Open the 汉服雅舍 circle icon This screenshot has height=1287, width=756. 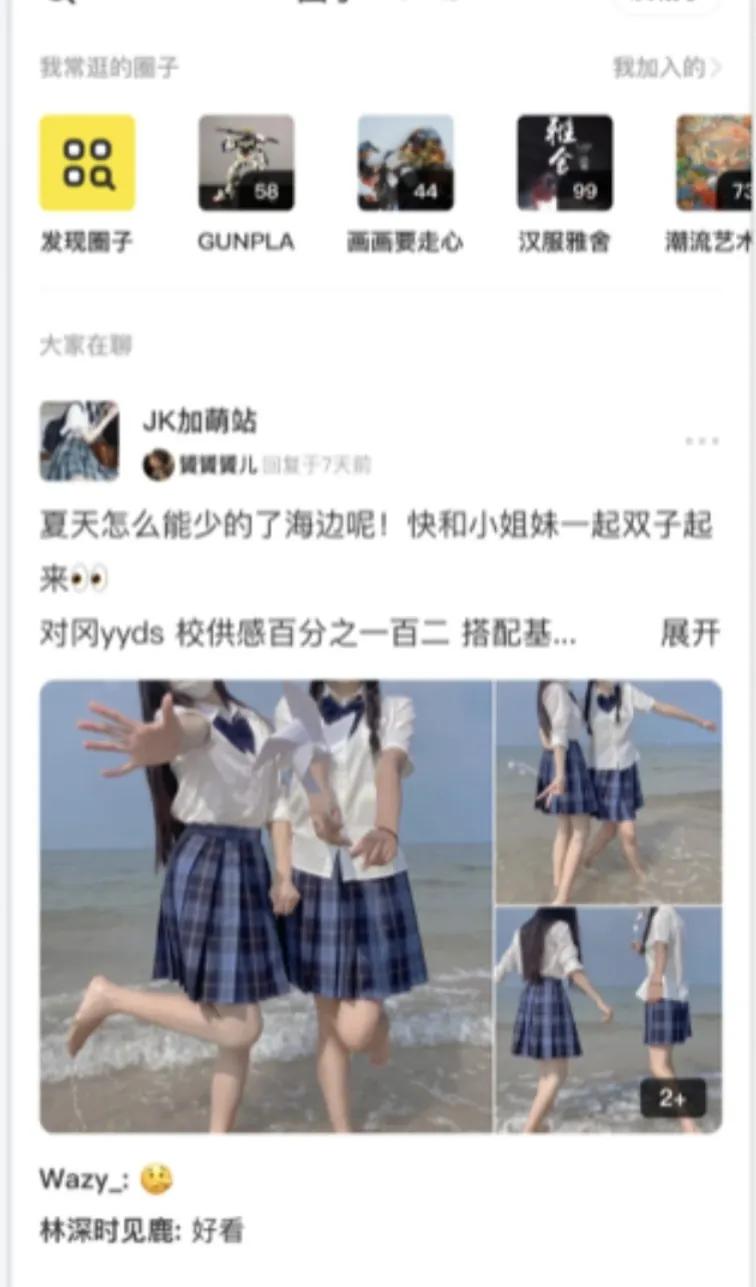(x=563, y=163)
